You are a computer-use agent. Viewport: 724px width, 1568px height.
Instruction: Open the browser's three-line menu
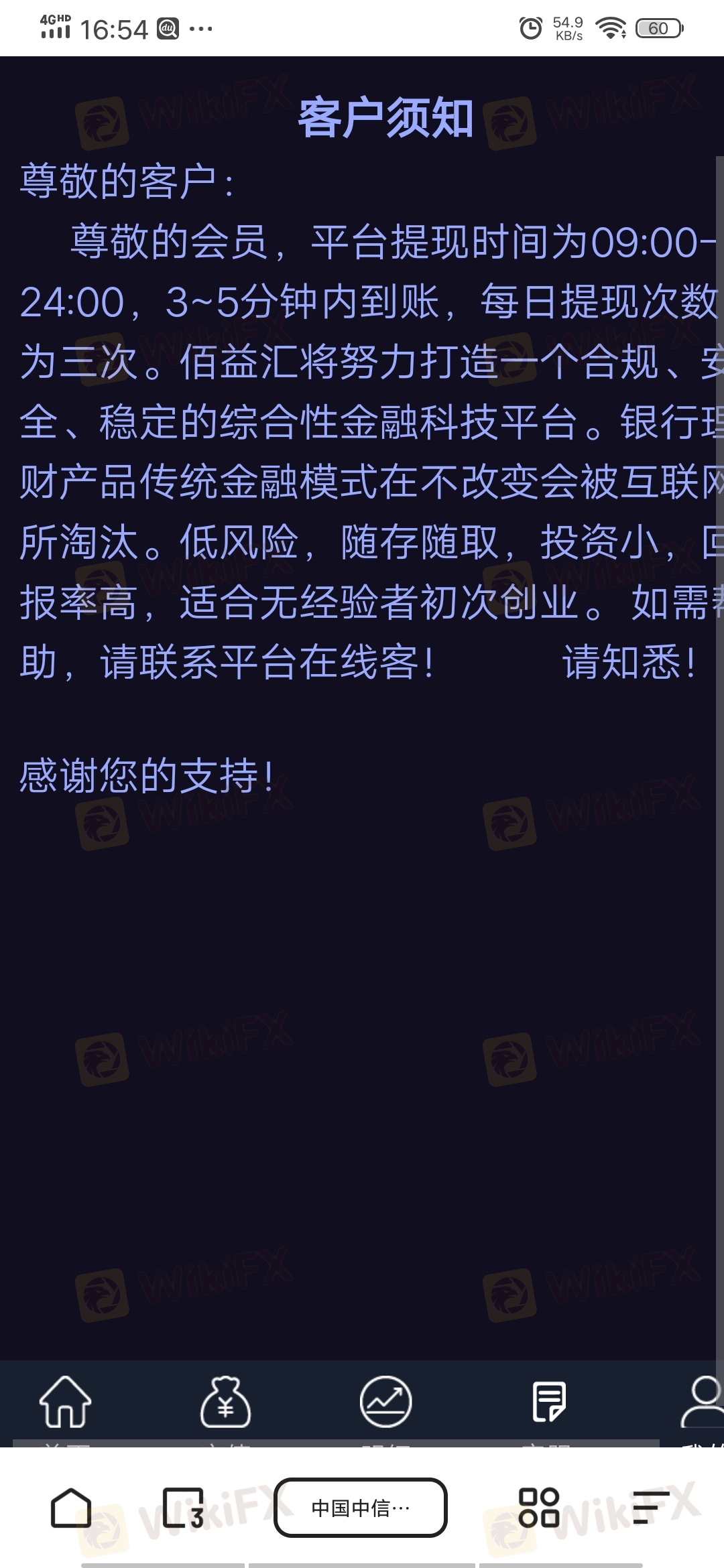click(650, 1508)
